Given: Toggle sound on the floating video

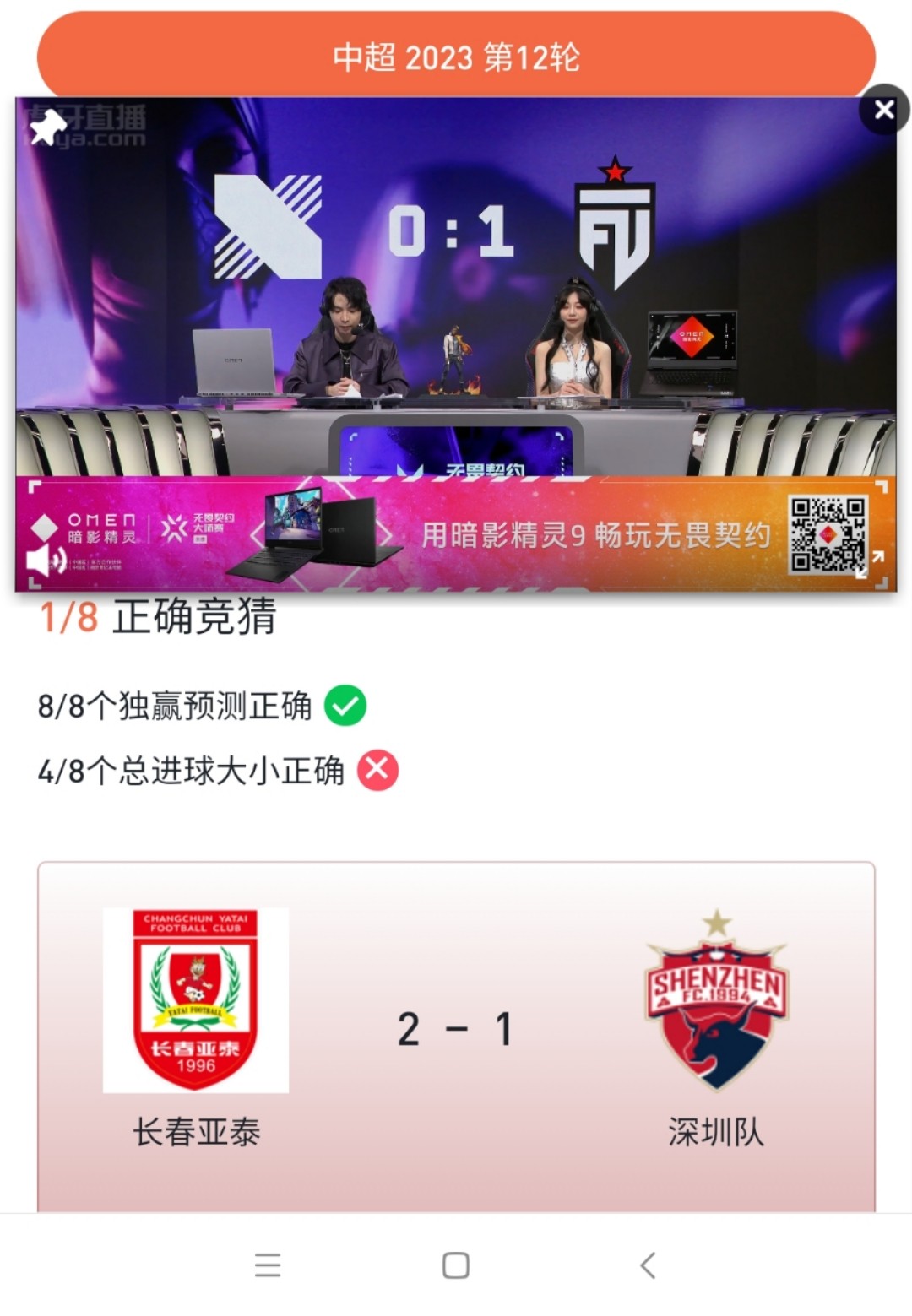Looking at the screenshot, I should click(46, 560).
